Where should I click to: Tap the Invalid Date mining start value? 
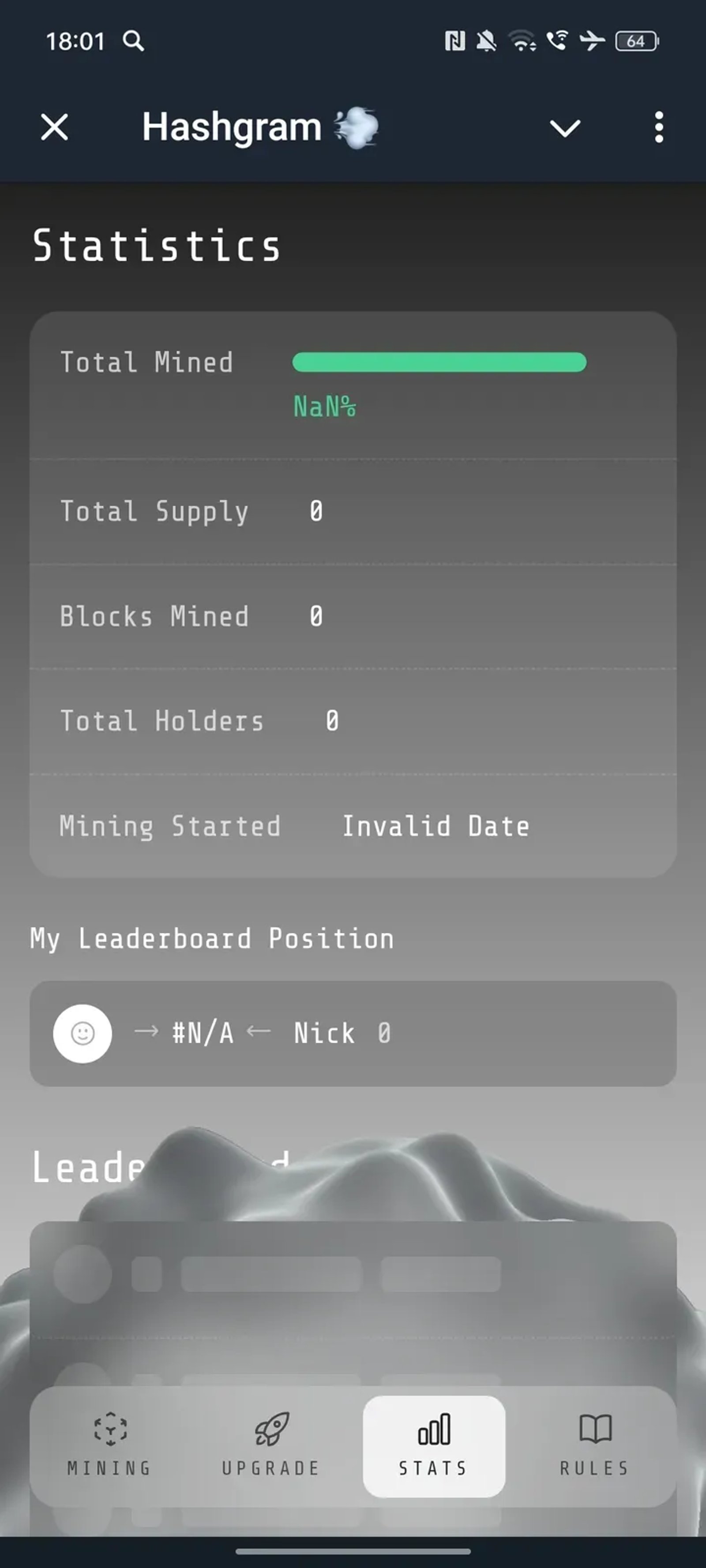[436, 826]
